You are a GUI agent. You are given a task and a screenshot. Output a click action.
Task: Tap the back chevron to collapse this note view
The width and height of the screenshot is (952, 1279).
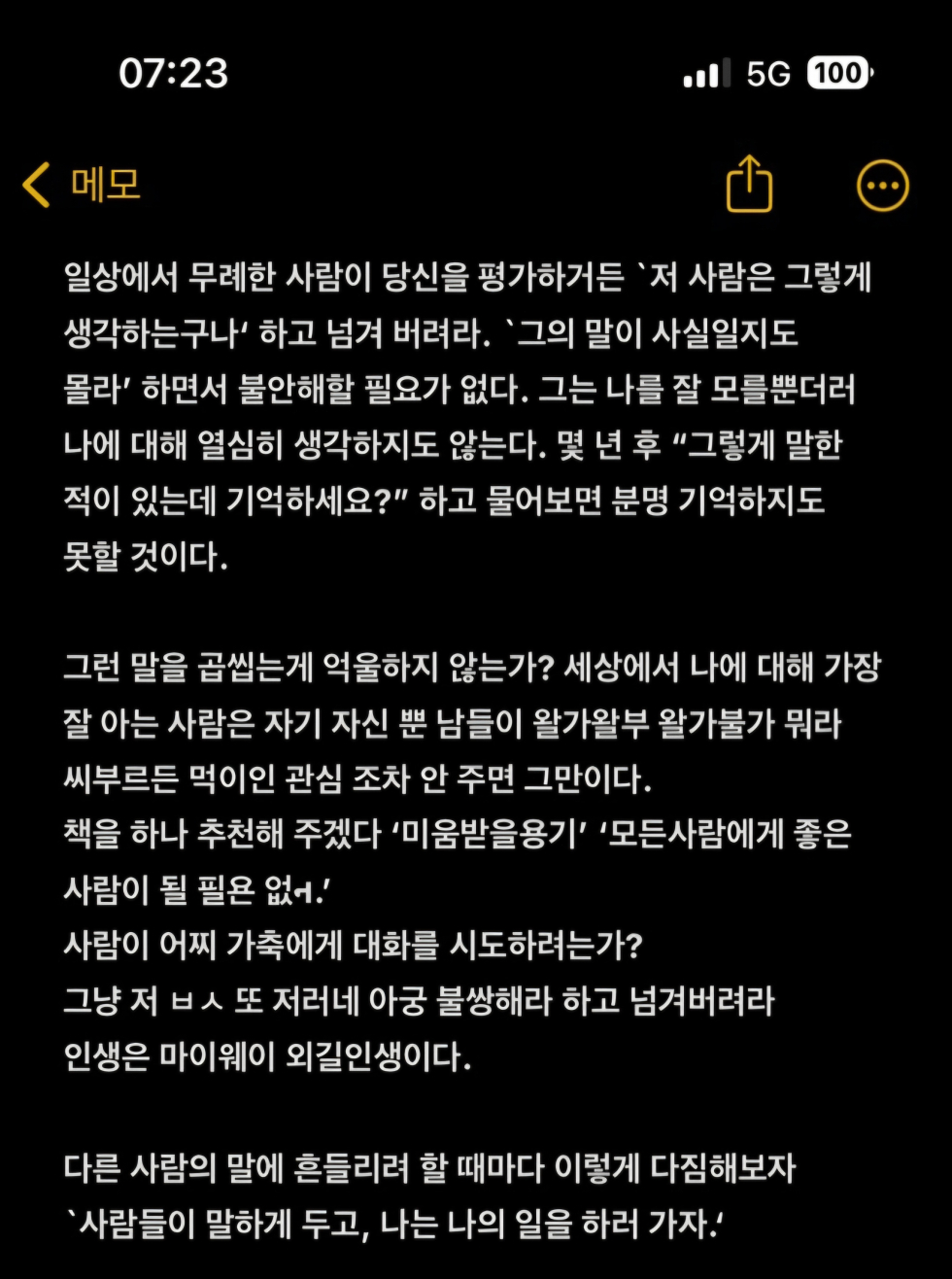36,185
